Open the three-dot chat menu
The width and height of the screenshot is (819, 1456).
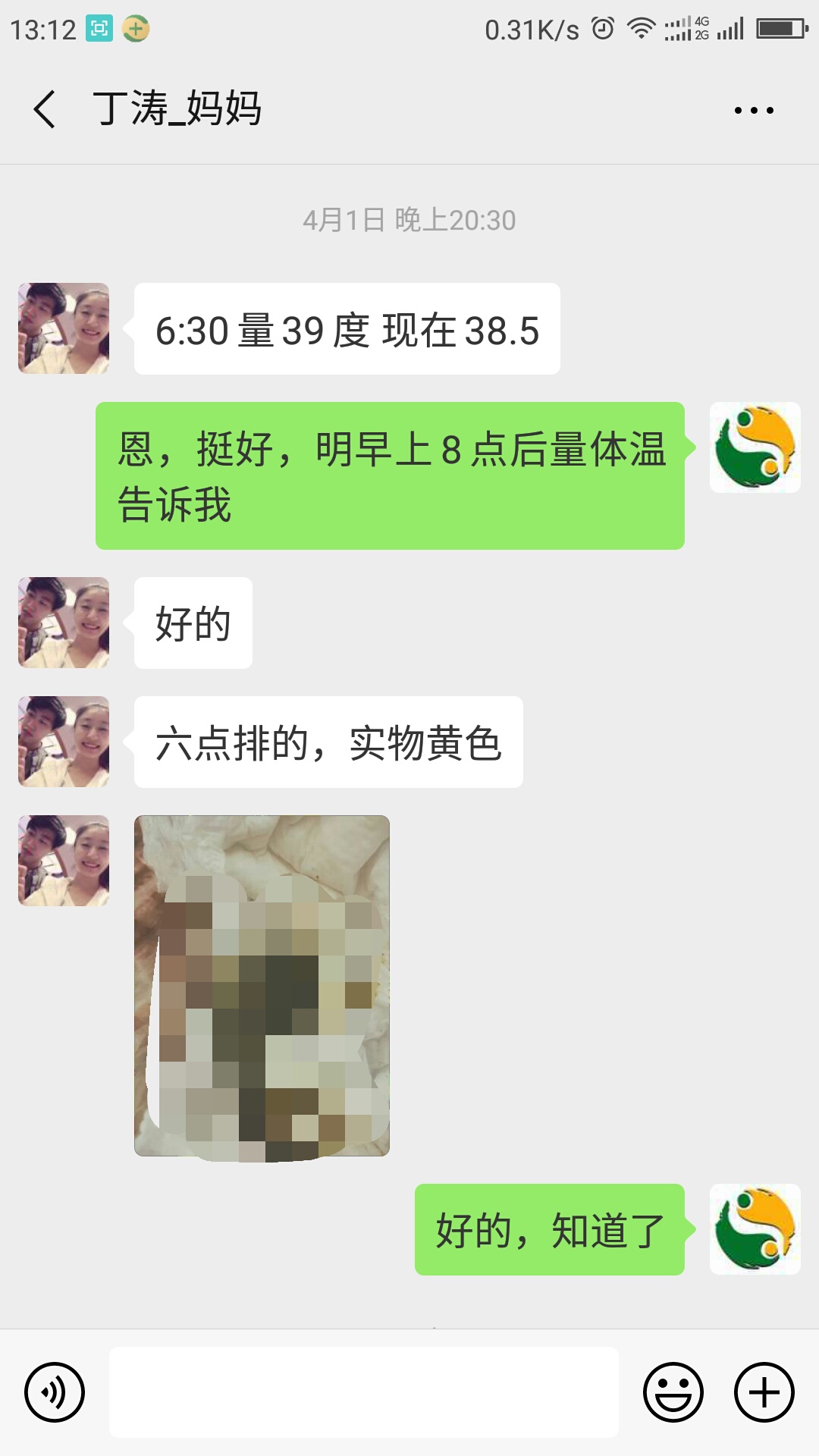click(x=754, y=111)
